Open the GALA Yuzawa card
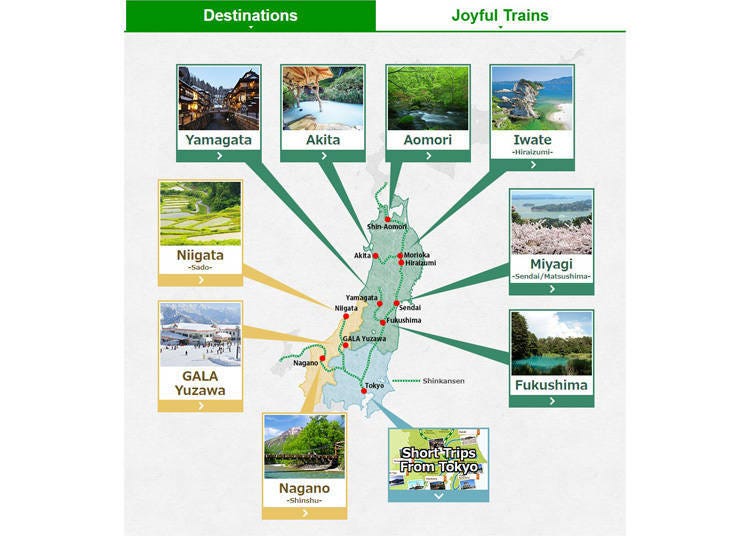The width and height of the screenshot is (750, 536). (200, 355)
